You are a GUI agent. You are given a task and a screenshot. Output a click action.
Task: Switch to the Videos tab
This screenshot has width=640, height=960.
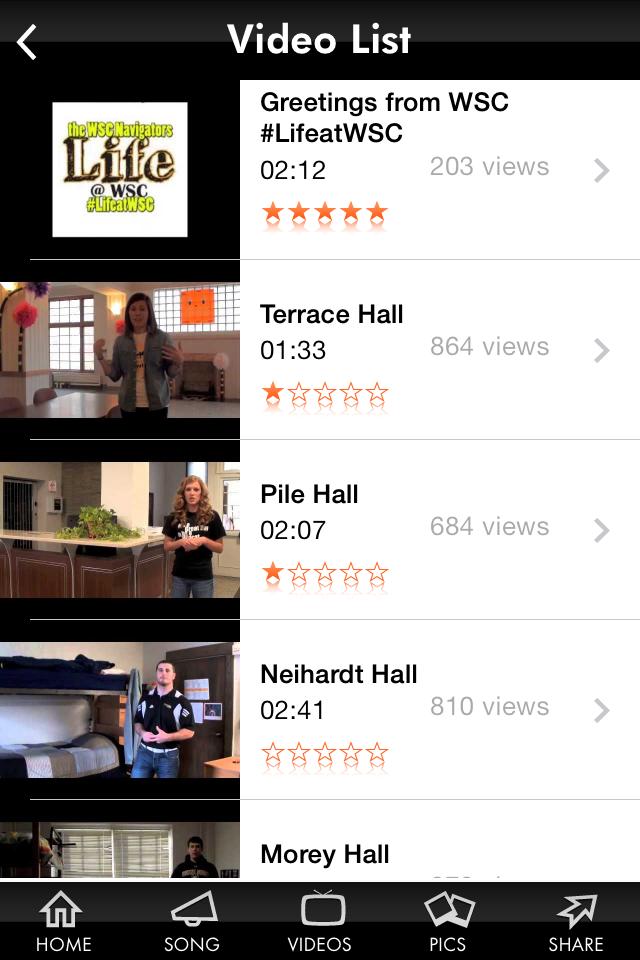coord(320,922)
